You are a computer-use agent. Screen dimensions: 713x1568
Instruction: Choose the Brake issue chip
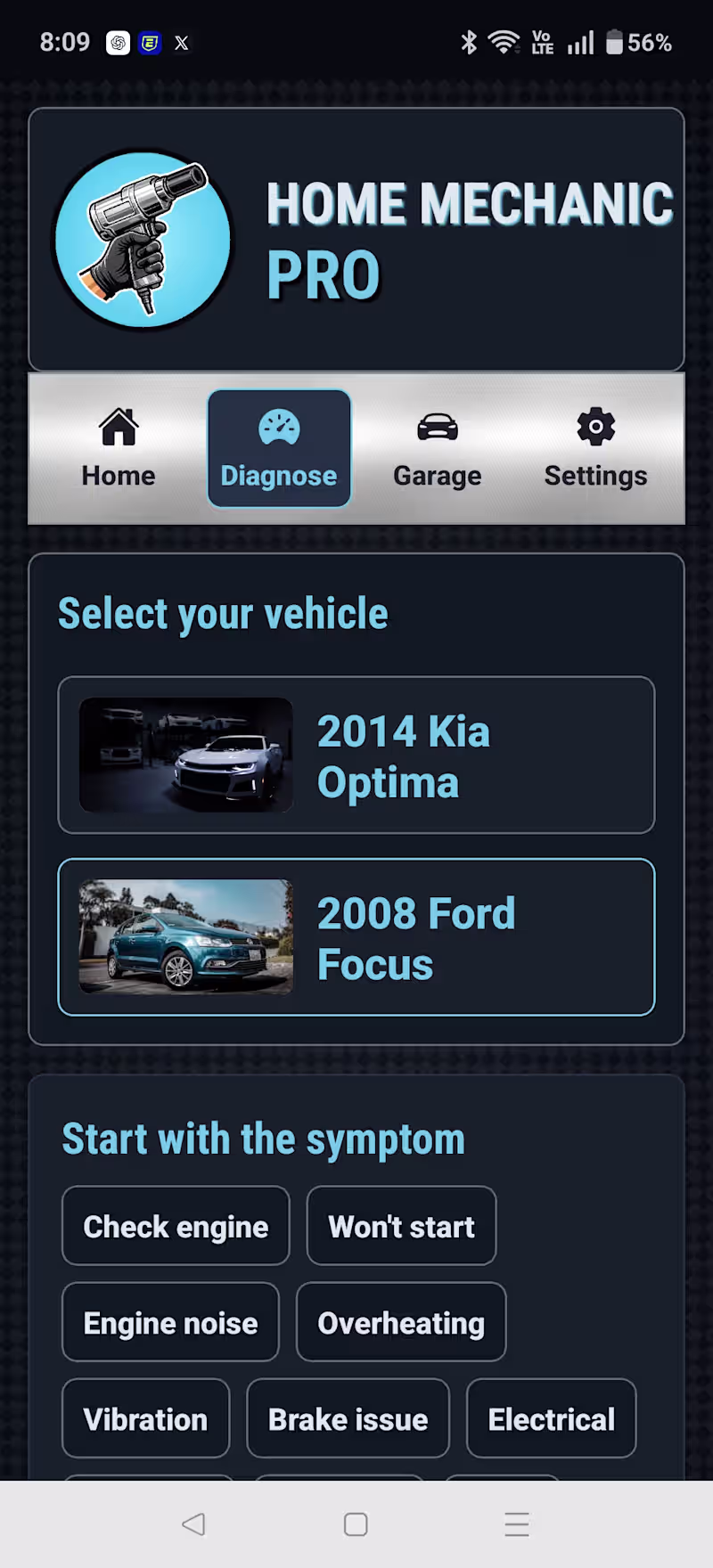[x=348, y=1418]
